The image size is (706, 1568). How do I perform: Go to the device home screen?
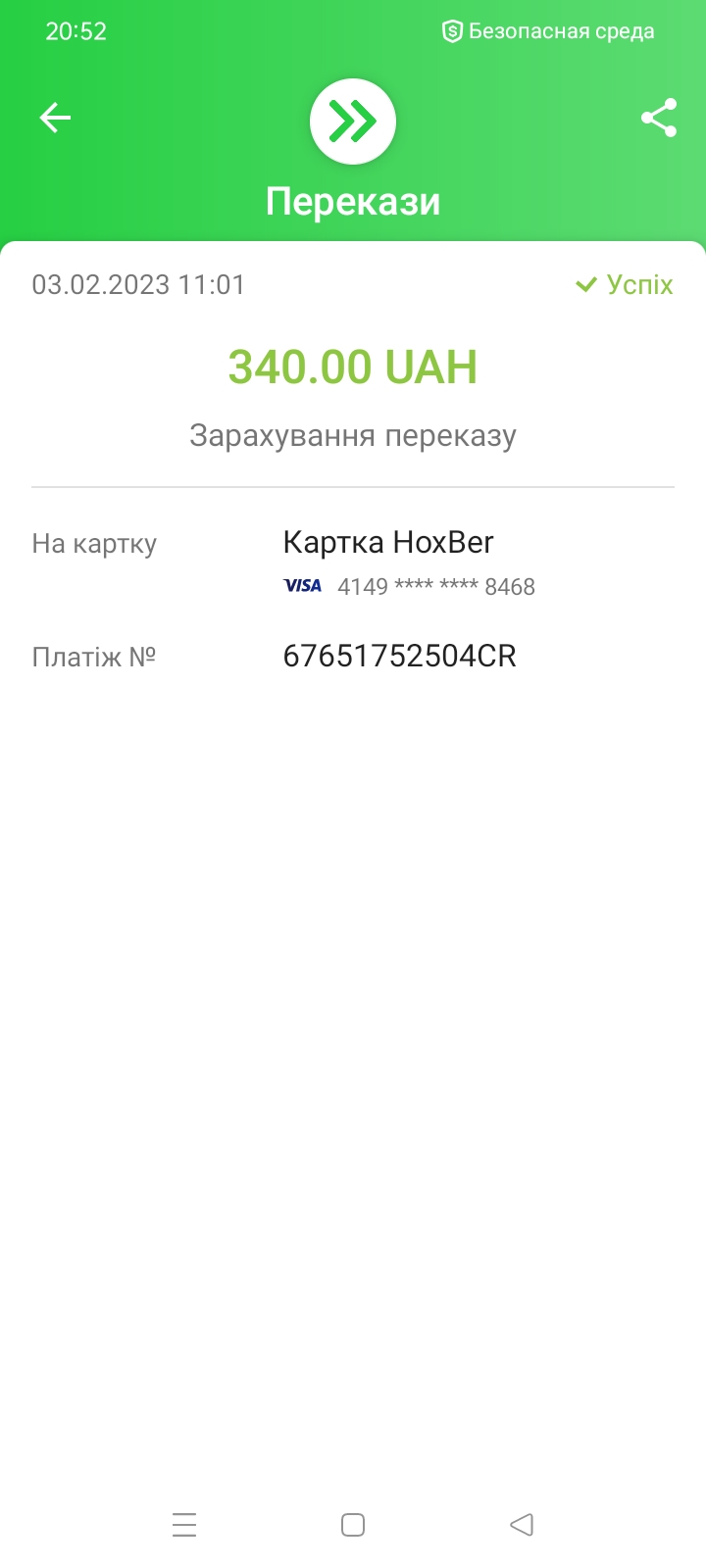click(353, 1525)
